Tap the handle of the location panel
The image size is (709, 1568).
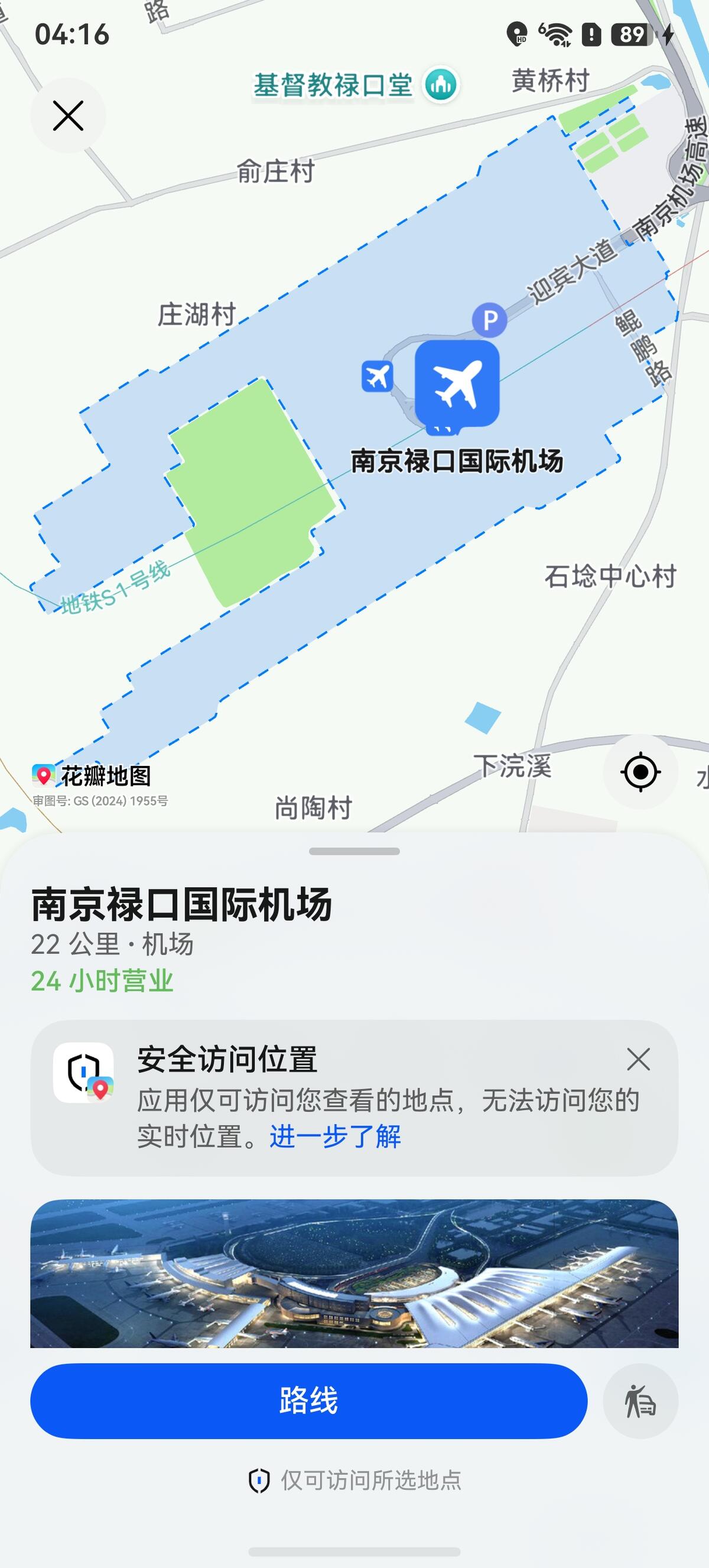click(x=354, y=851)
